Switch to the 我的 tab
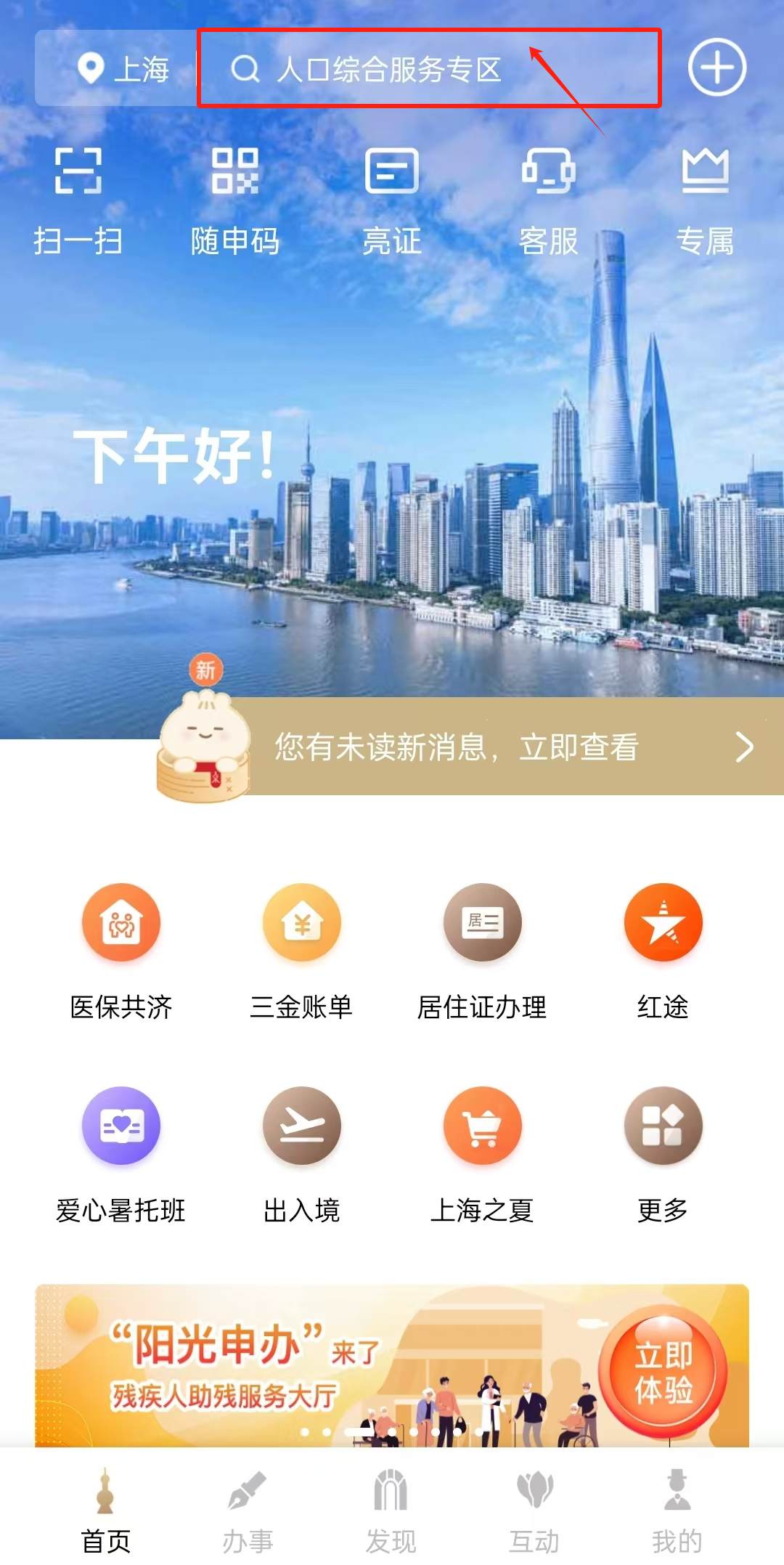The image size is (784, 1565). coord(677,1509)
